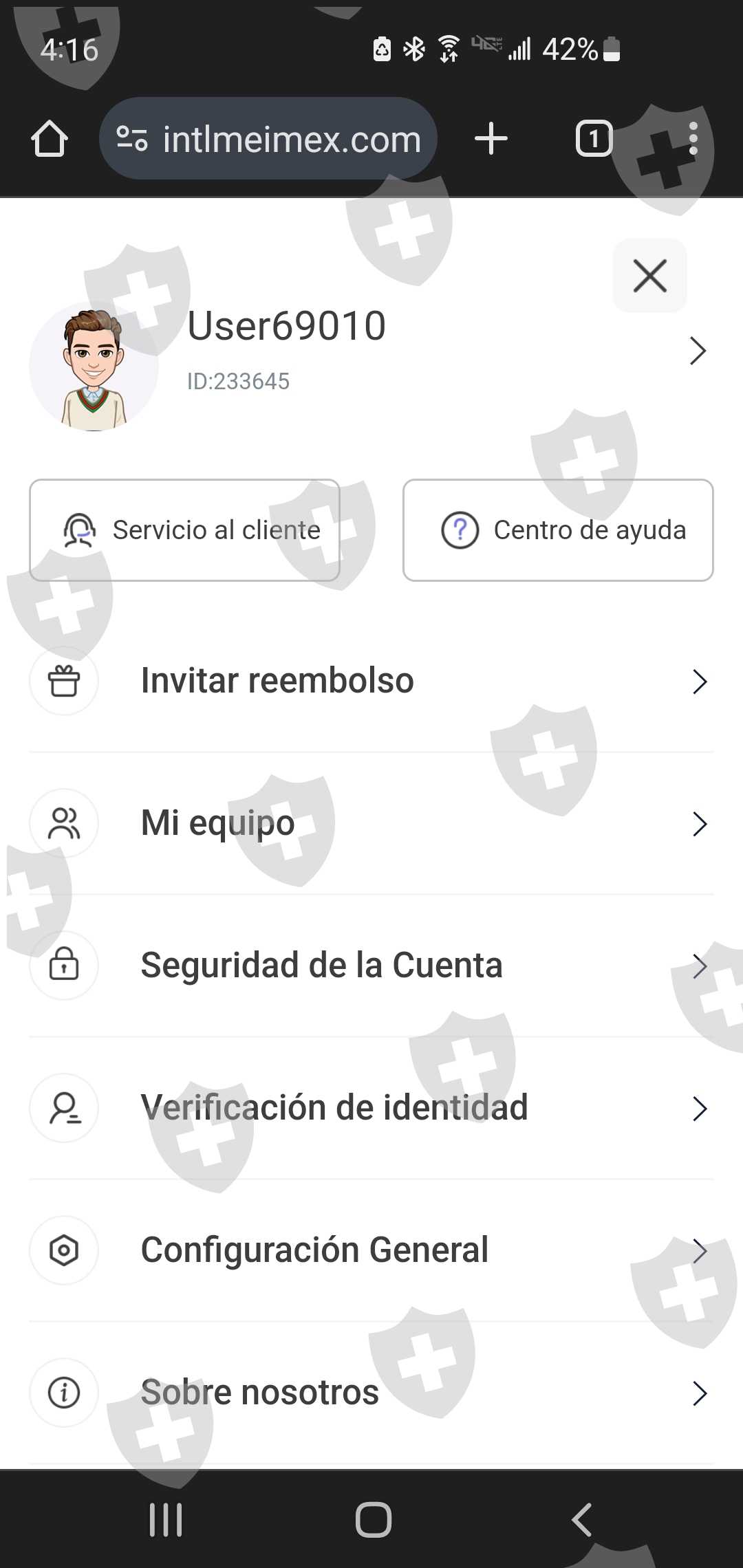Open a new browser tab
The height and width of the screenshot is (1568, 743).
tap(491, 139)
